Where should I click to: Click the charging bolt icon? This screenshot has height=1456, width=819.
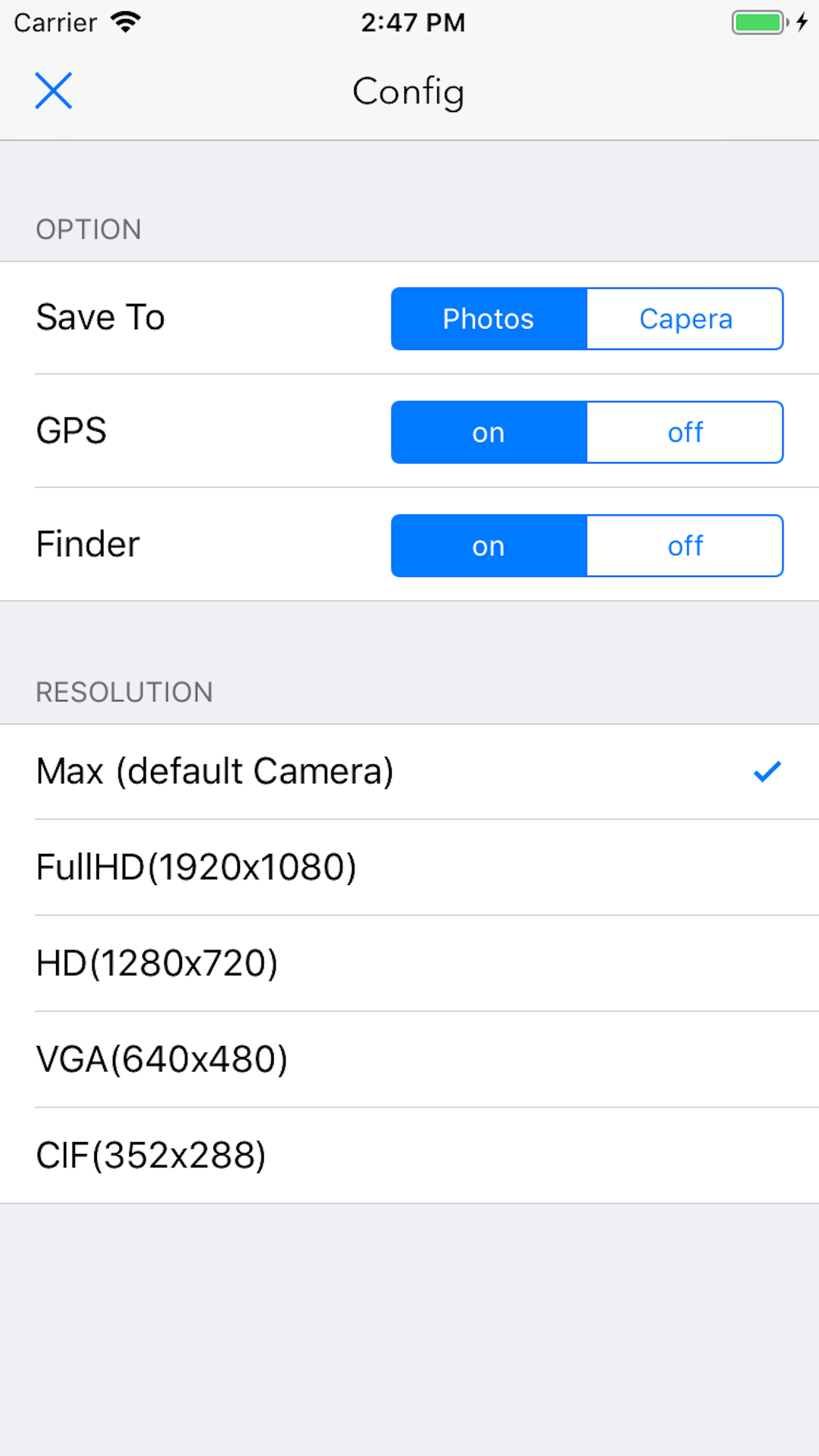pyautogui.click(x=802, y=22)
